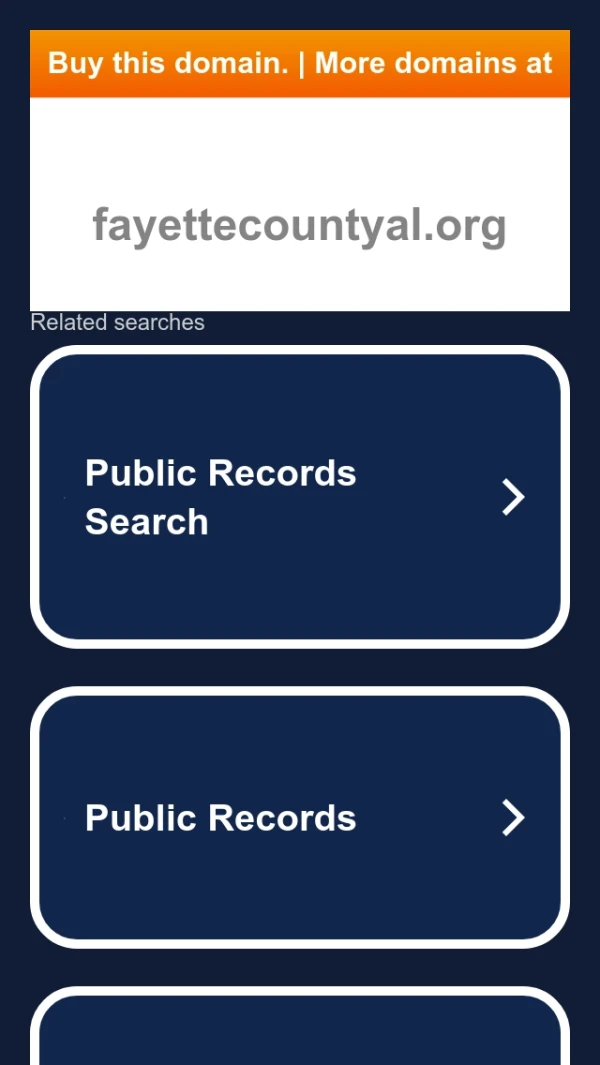Open the "Public Records Search" related search
600x1065 pixels.
point(300,497)
